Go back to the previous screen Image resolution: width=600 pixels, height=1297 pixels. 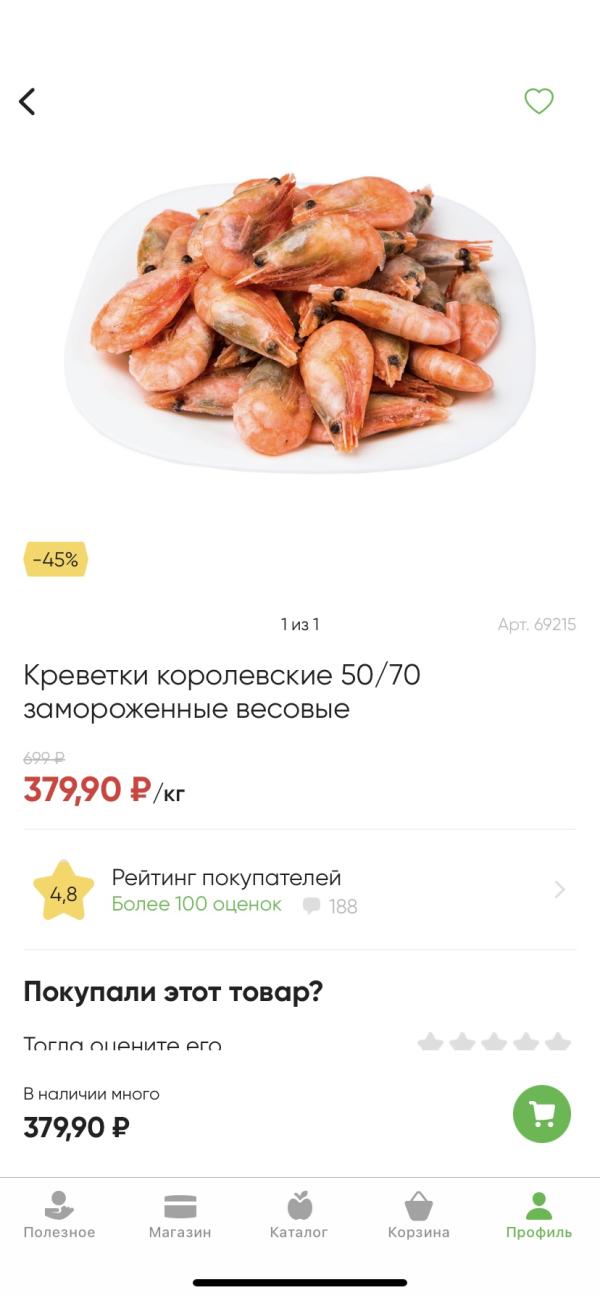click(x=28, y=101)
